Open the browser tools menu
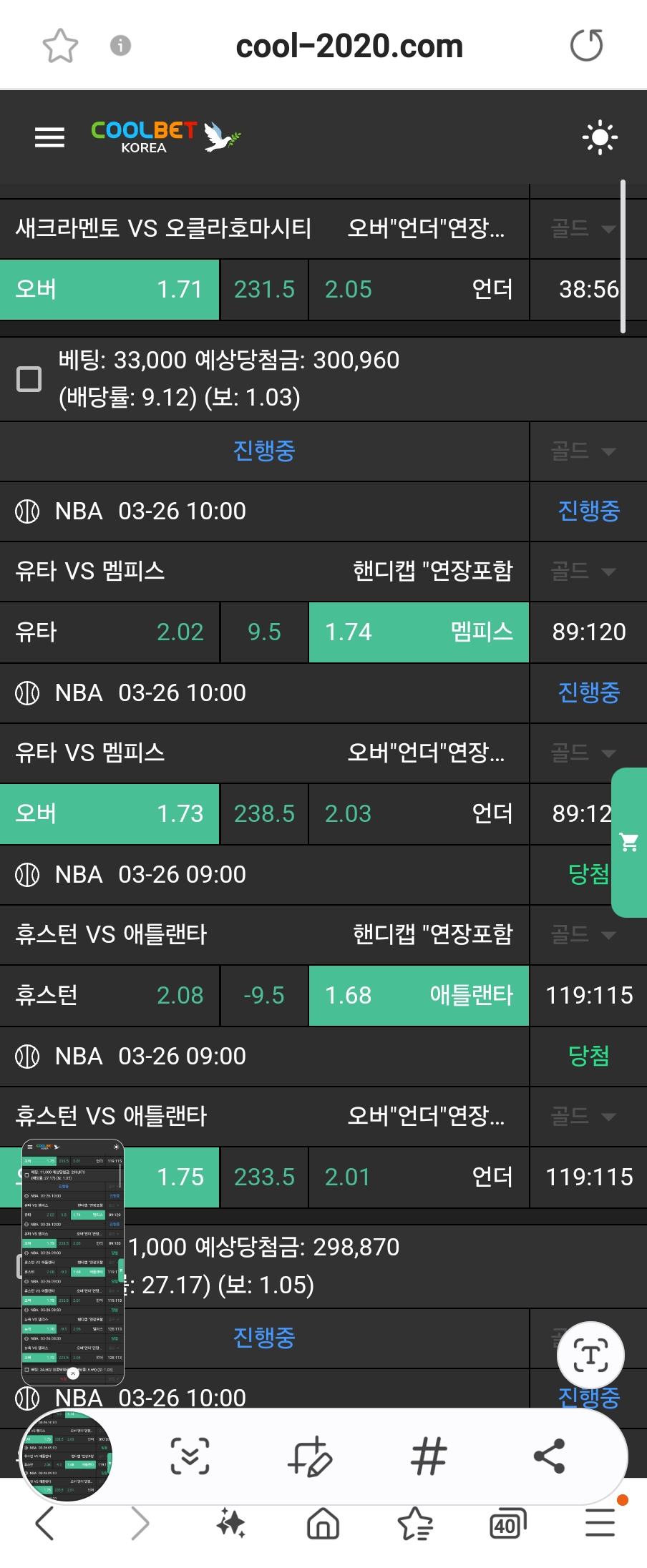The height and width of the screenshot is (1568, 647). [600, 1524]
